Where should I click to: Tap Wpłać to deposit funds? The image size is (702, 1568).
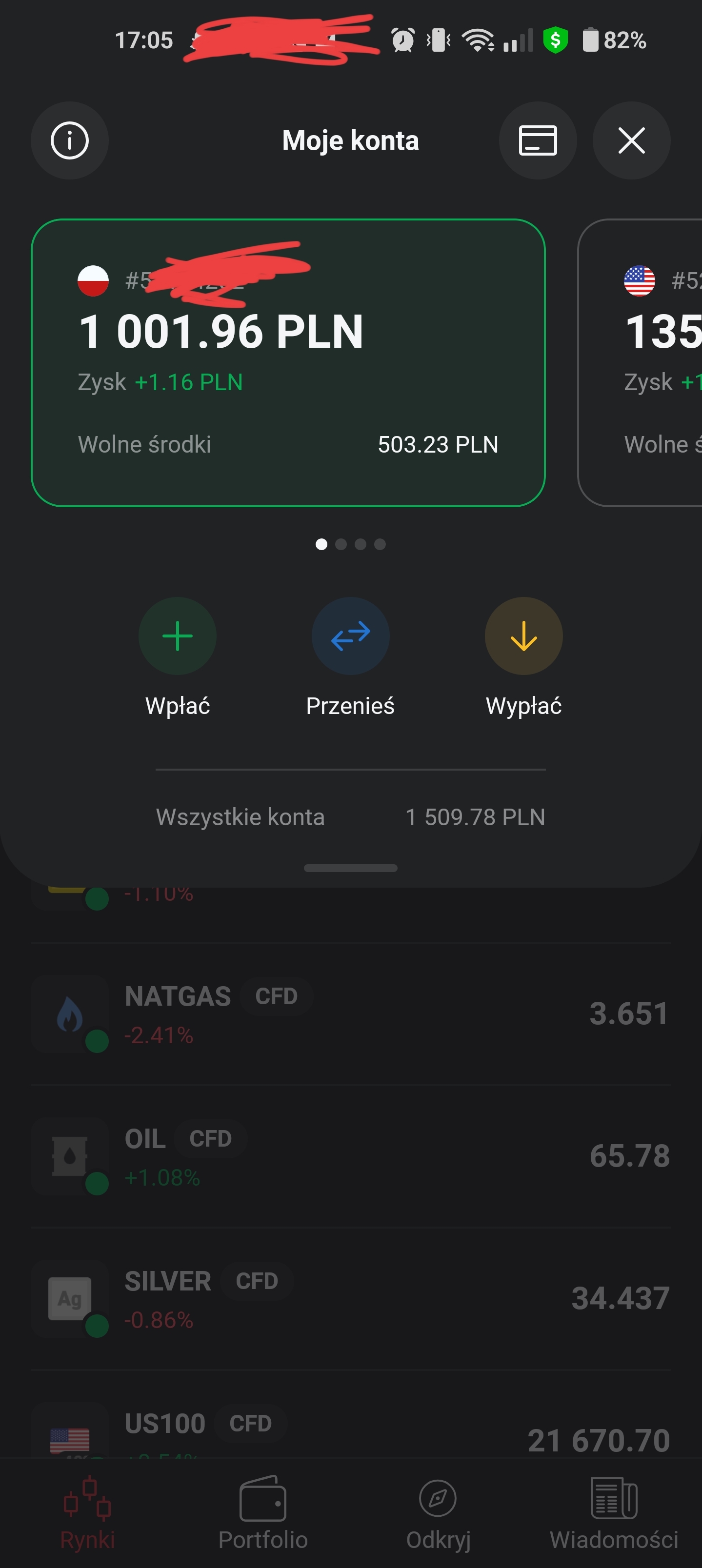click(x=177, y=636)
